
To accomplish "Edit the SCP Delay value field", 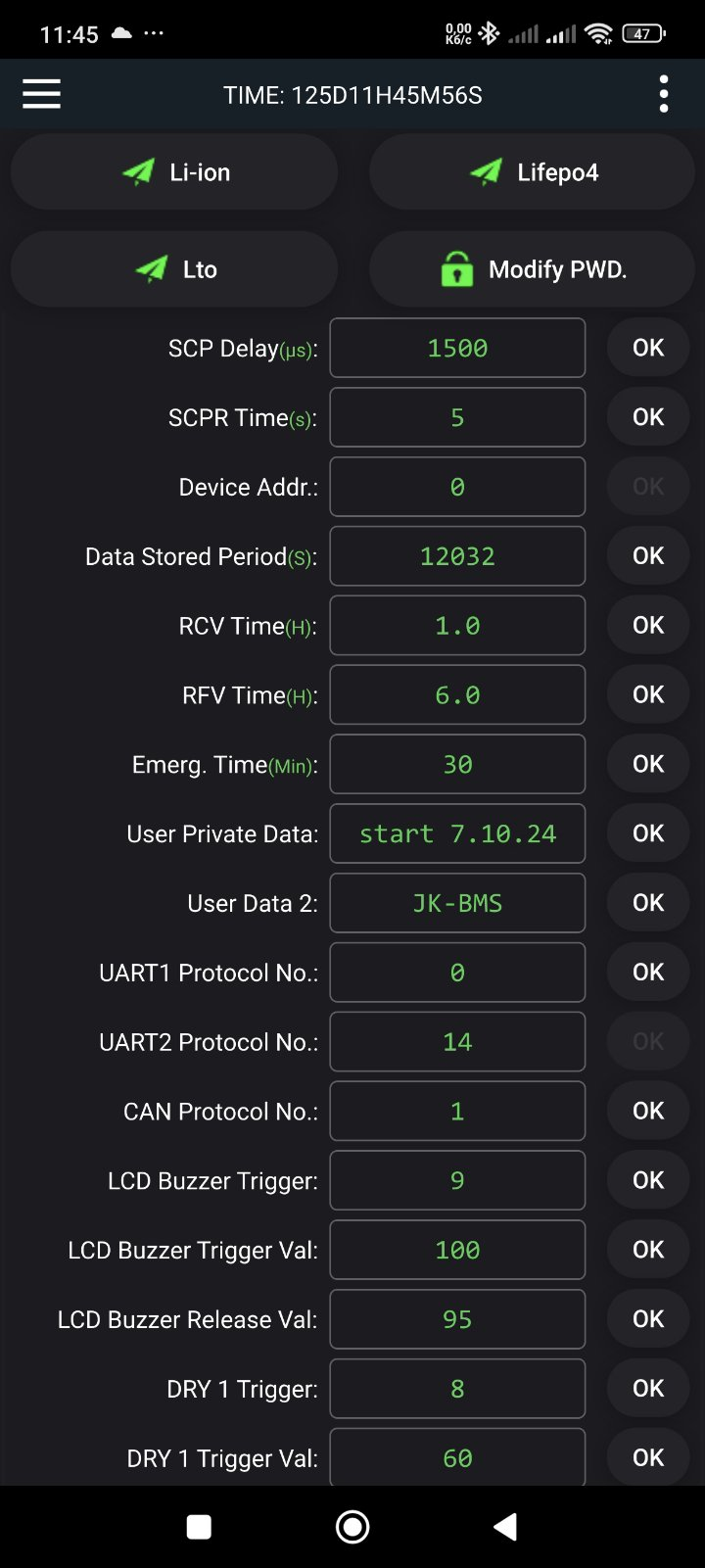I will pos(457,348).
